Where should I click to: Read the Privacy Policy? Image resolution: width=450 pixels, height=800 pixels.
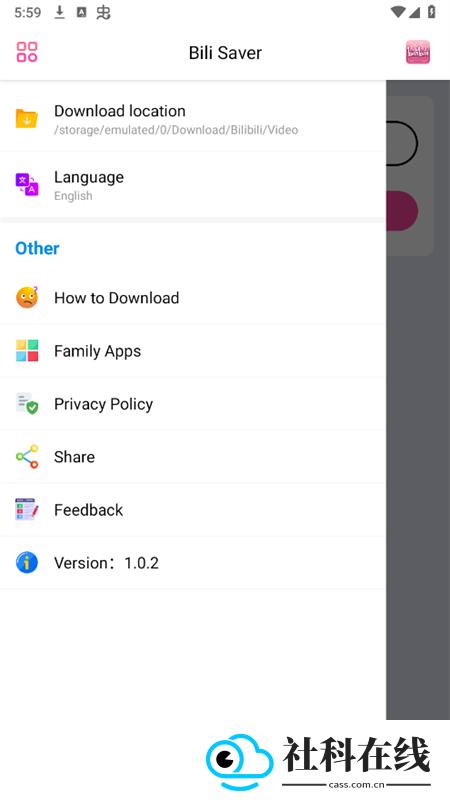click(x=193, y=404)
